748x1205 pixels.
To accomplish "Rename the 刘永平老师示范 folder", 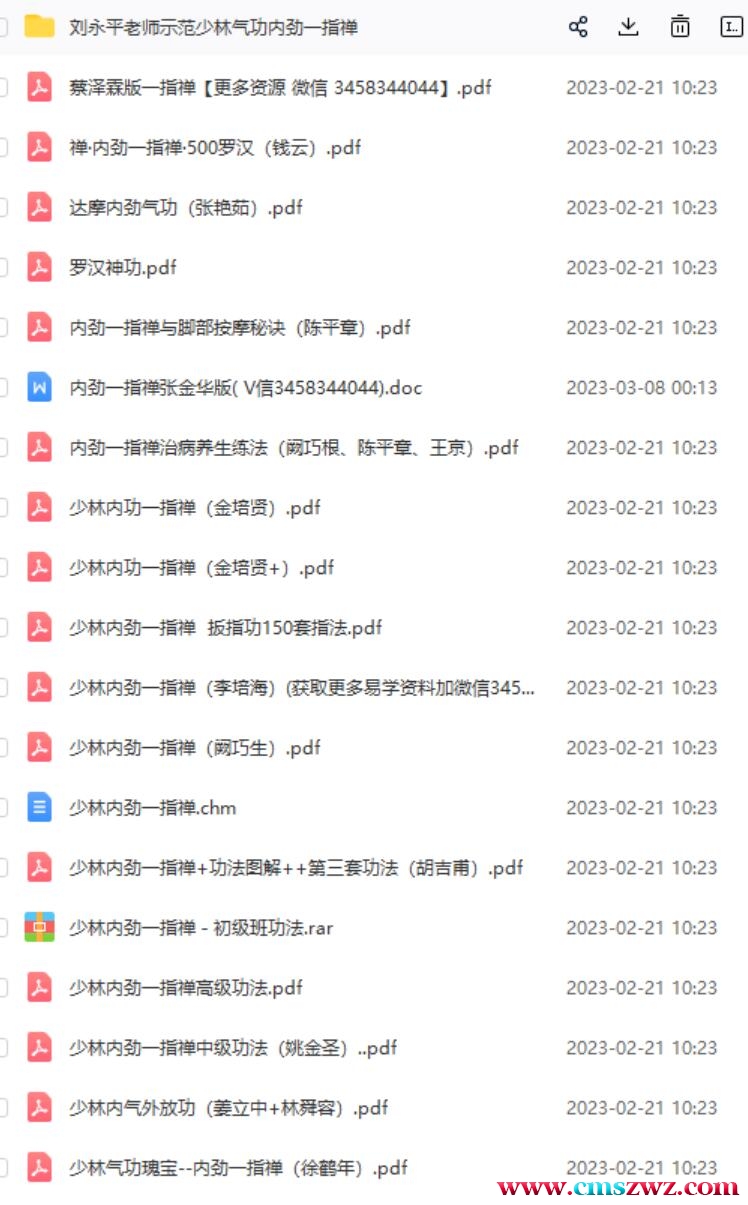I will pos(731,27).
